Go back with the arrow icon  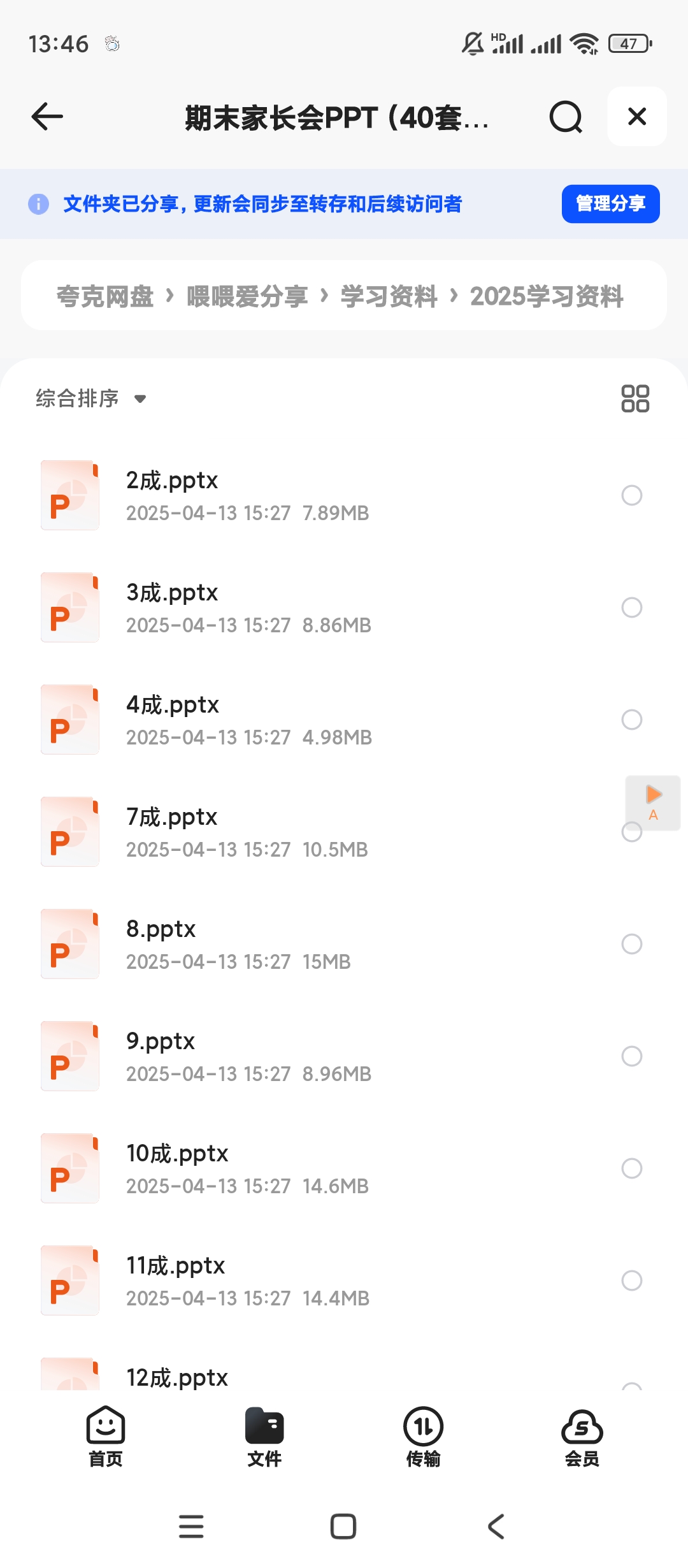pos(47,117)
